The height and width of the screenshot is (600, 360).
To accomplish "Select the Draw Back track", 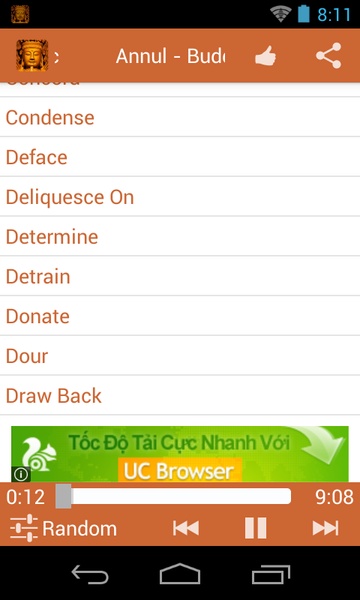I will [x=180, y=396].
